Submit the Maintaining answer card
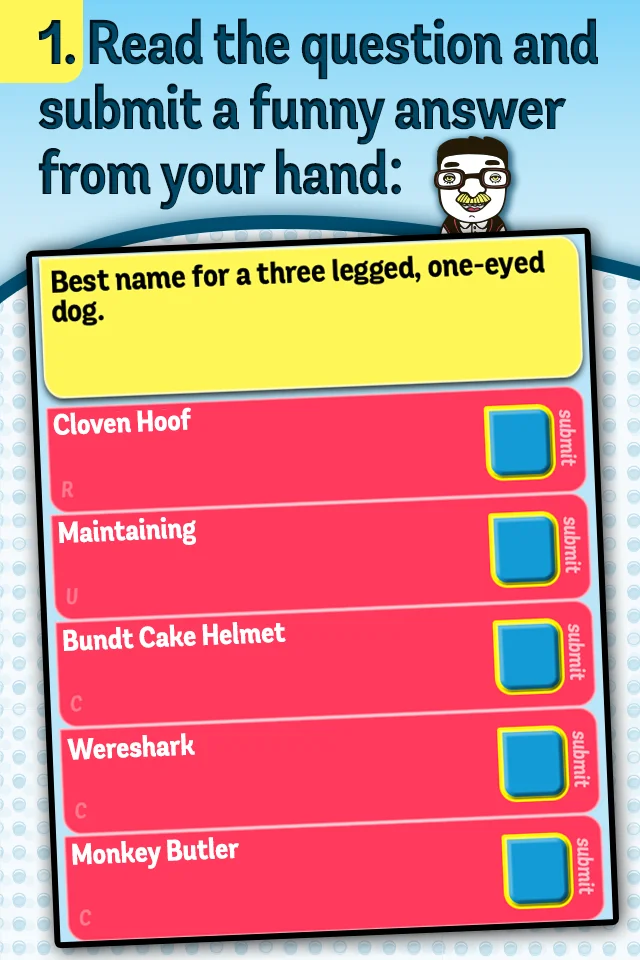640x960 pixels. pyautogui.click(x=524, y=550)
